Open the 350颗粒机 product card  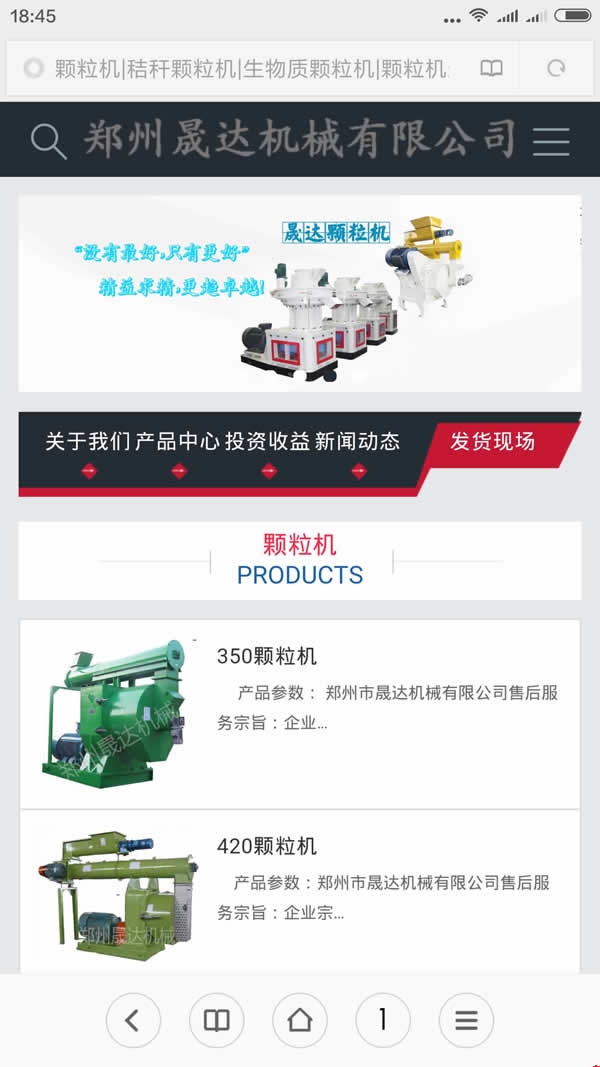pos(300,714)
